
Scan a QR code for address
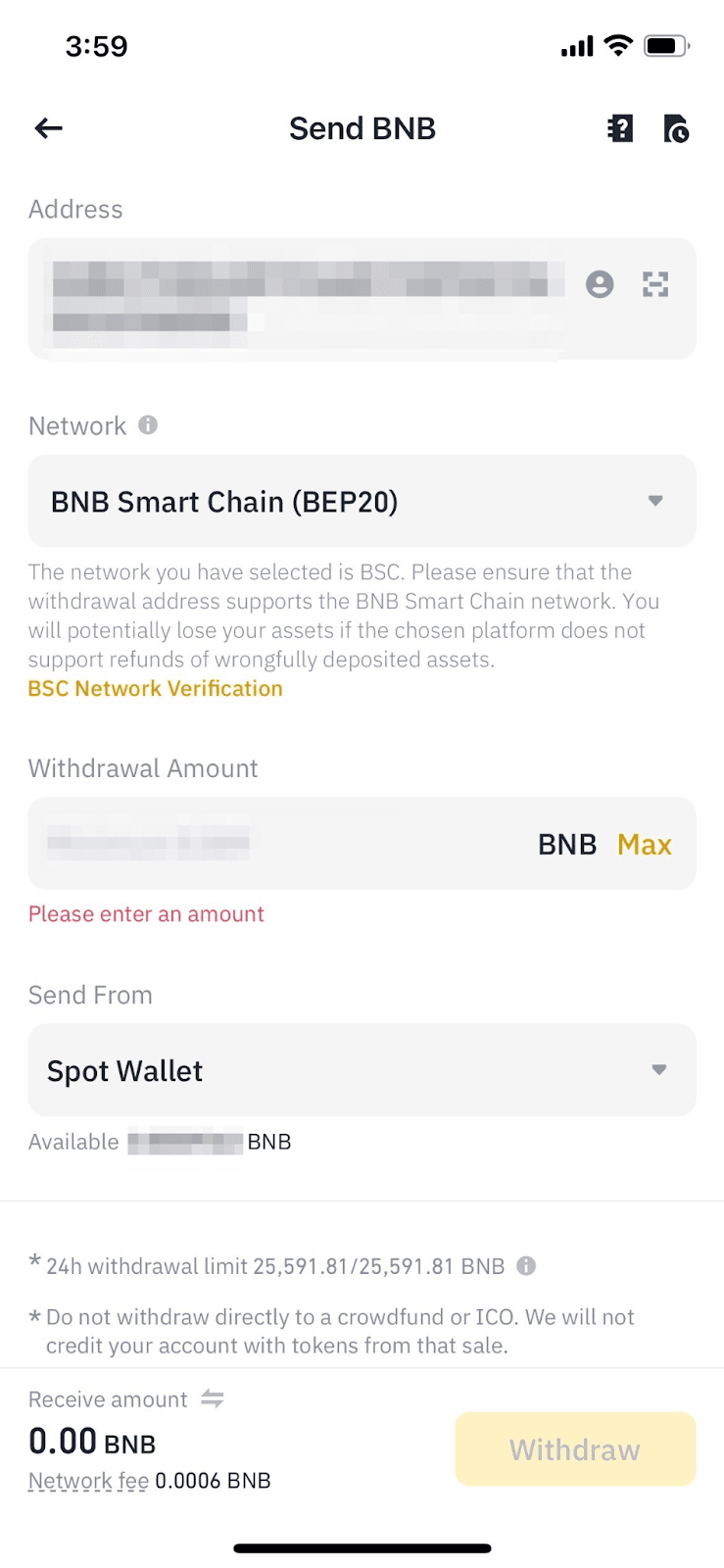tap(655, 284)
